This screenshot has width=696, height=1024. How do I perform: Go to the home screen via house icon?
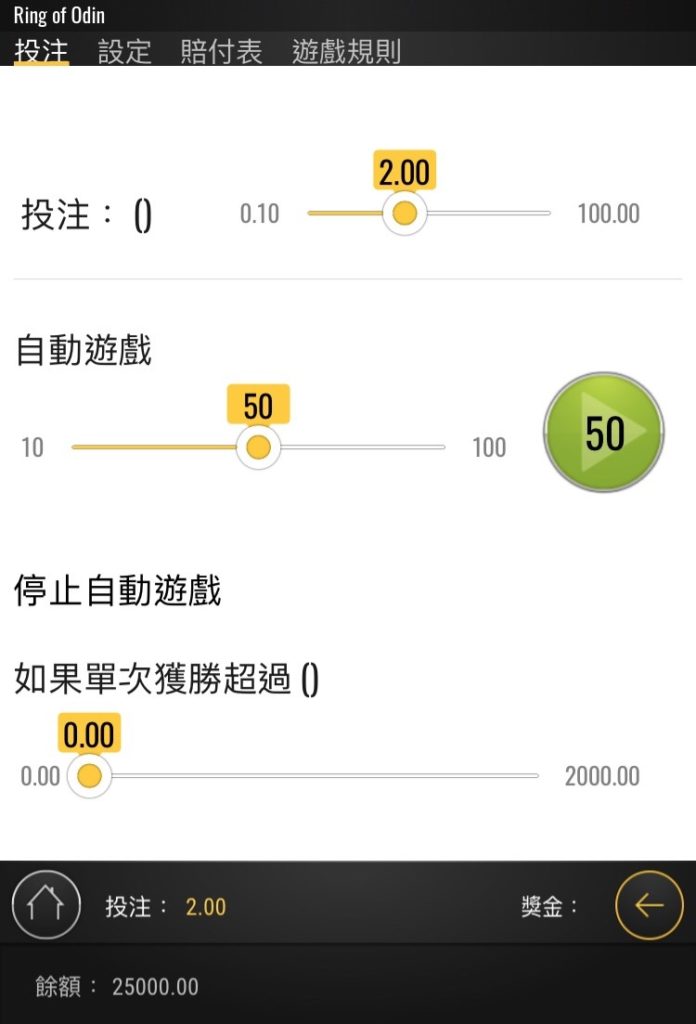45,905
